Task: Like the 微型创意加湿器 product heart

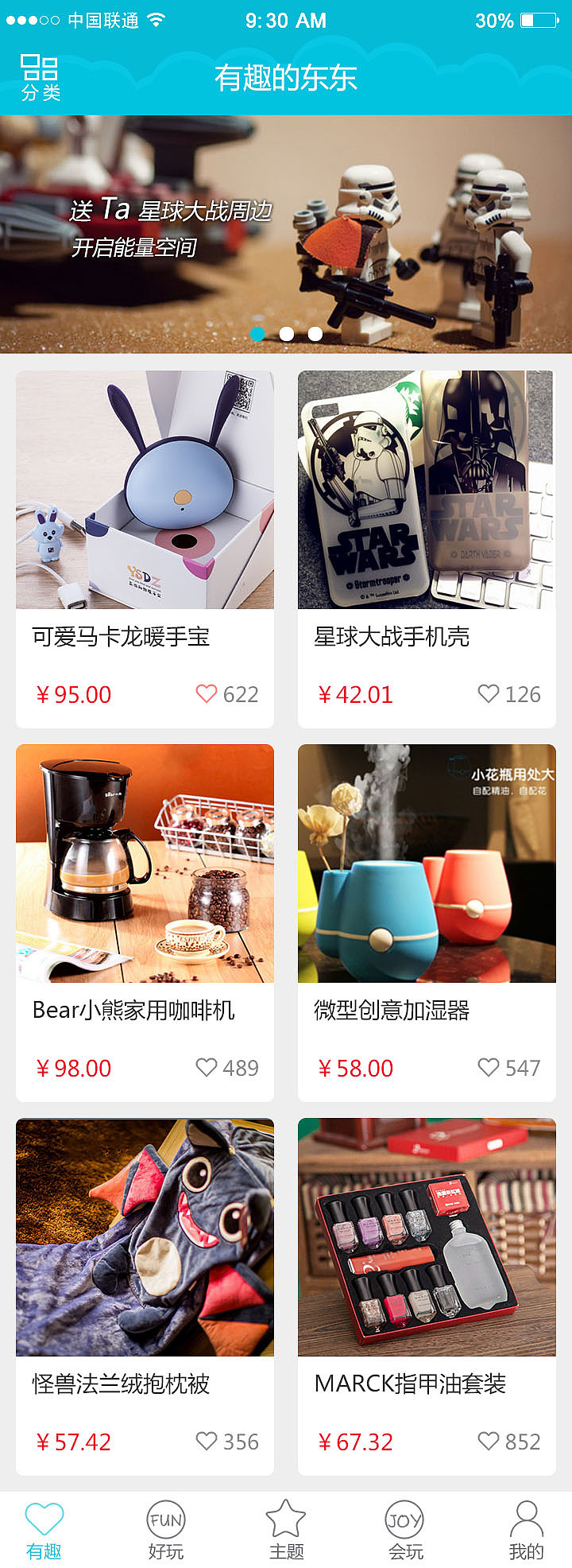Action: click(x=489, y=1068)
